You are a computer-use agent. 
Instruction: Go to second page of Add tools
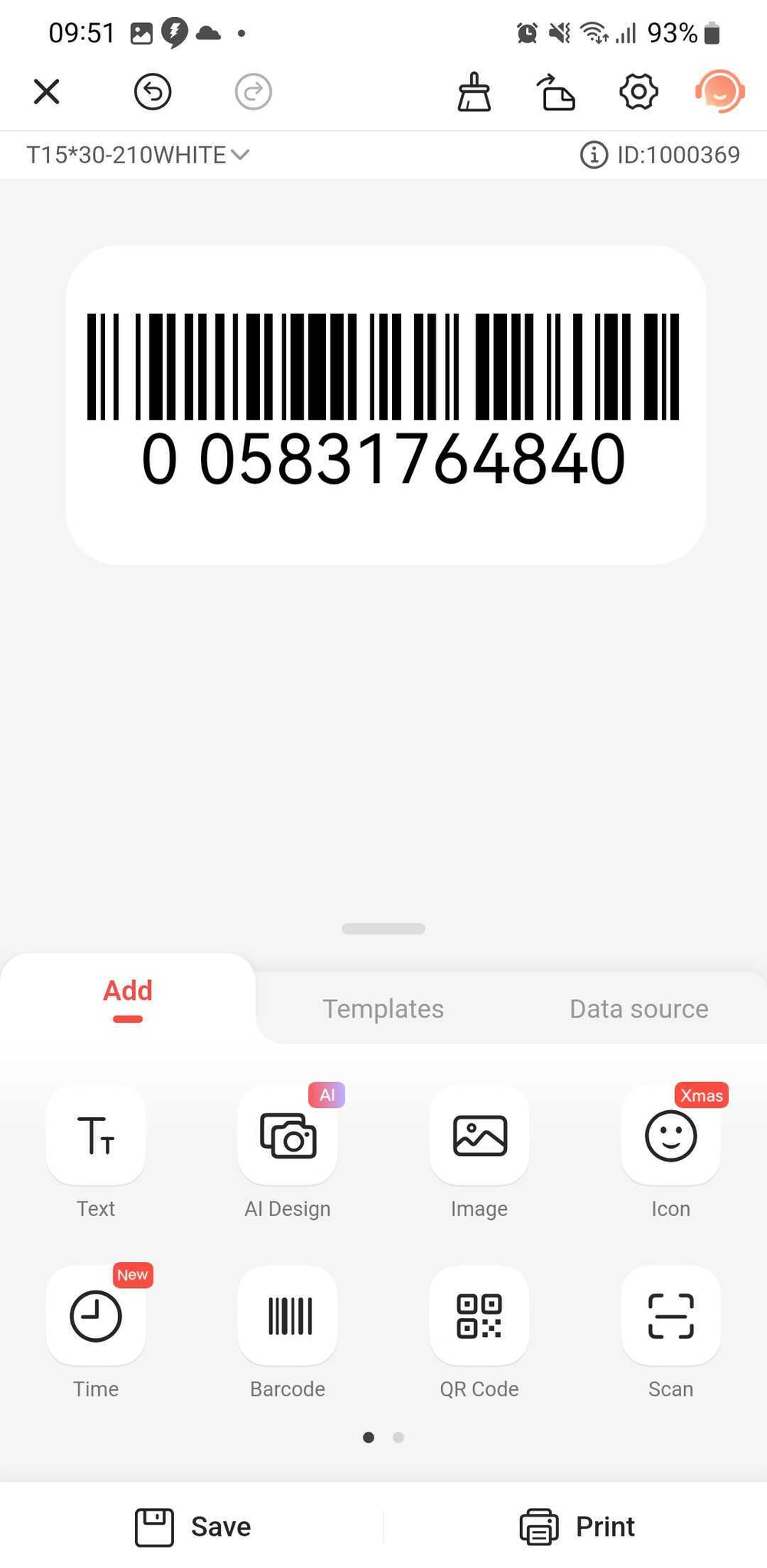coord(398,1438)
